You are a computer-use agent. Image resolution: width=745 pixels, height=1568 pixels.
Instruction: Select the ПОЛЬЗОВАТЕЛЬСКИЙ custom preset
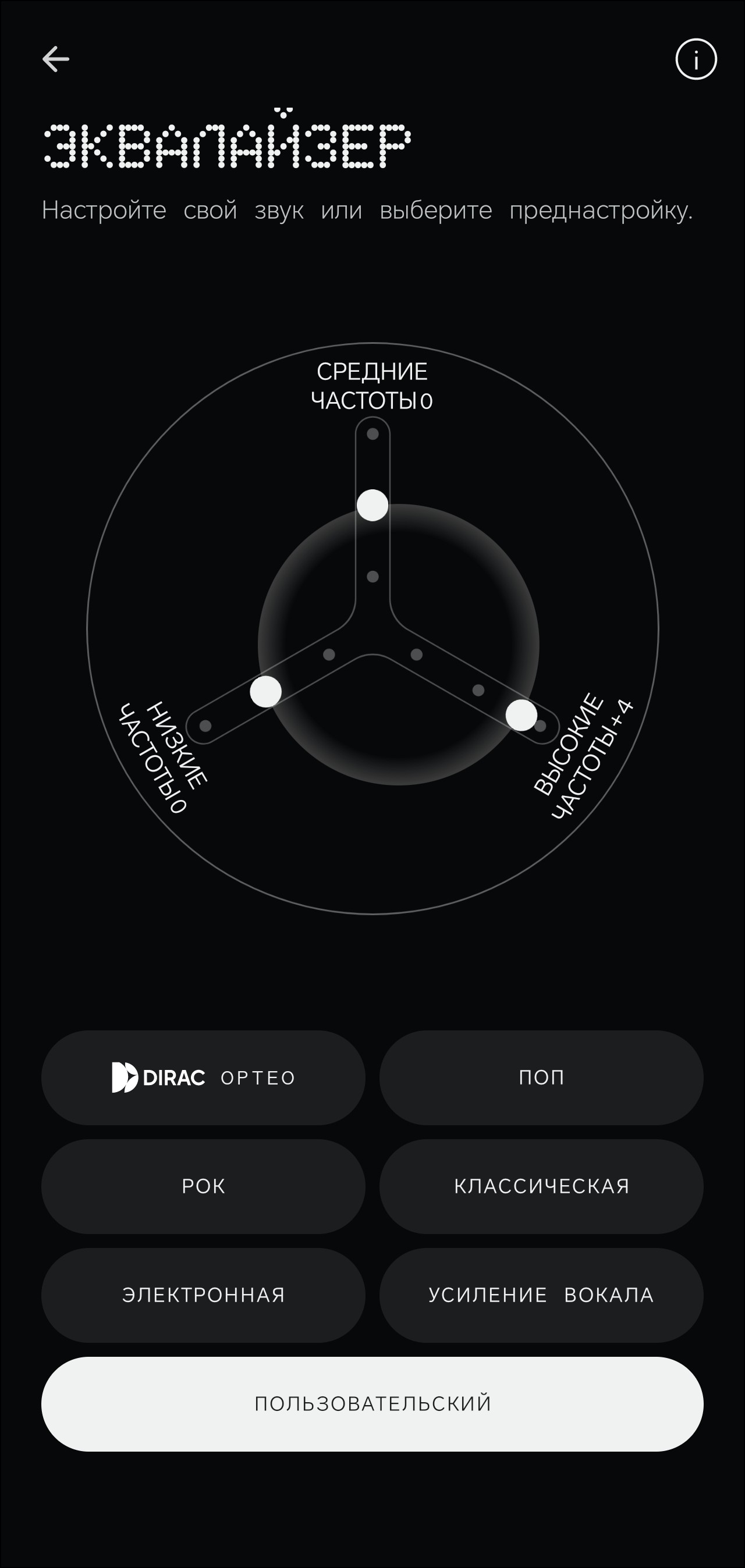pos(372,1404)
